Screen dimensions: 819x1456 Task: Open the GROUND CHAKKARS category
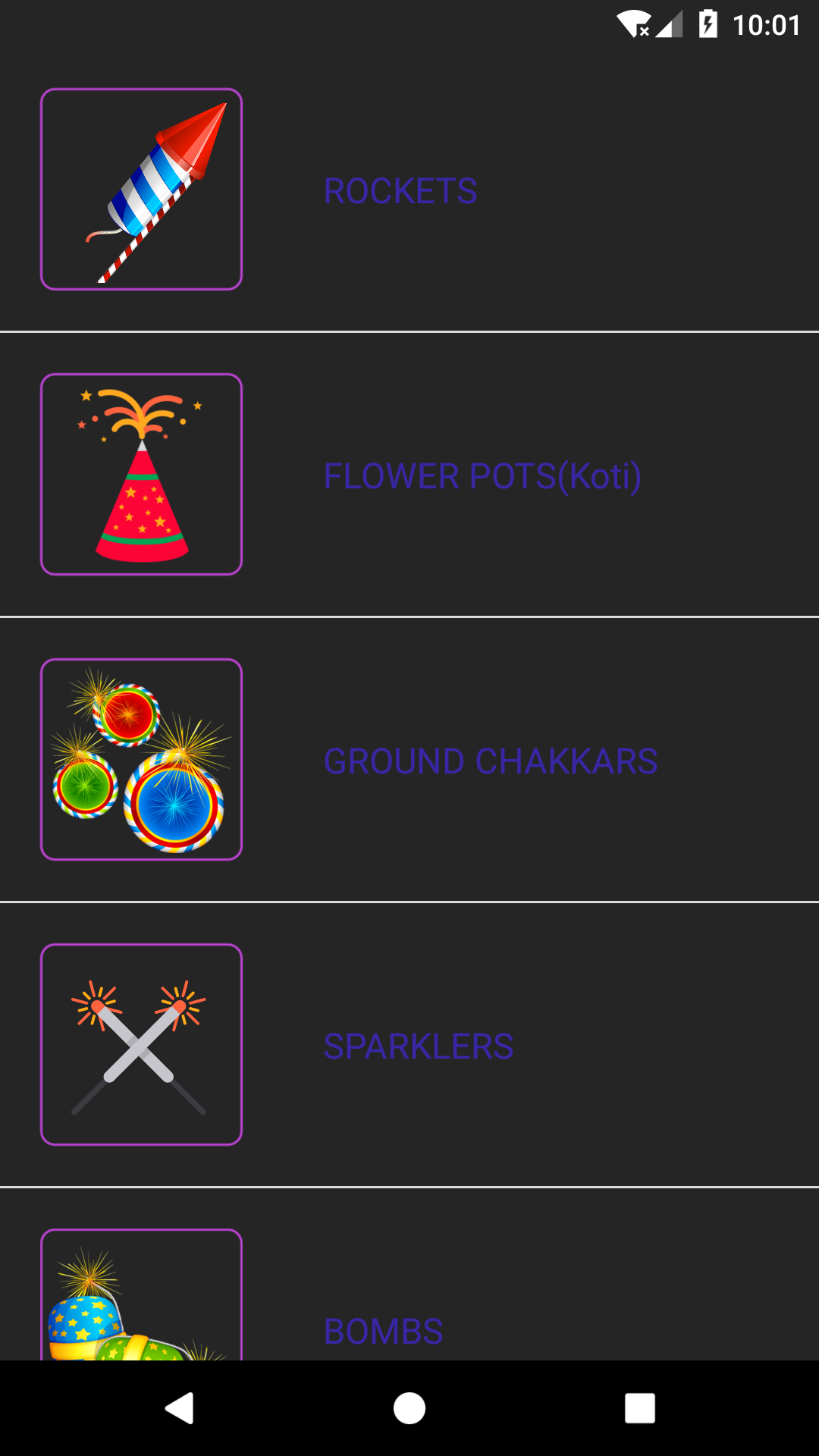tap(490, 761)
